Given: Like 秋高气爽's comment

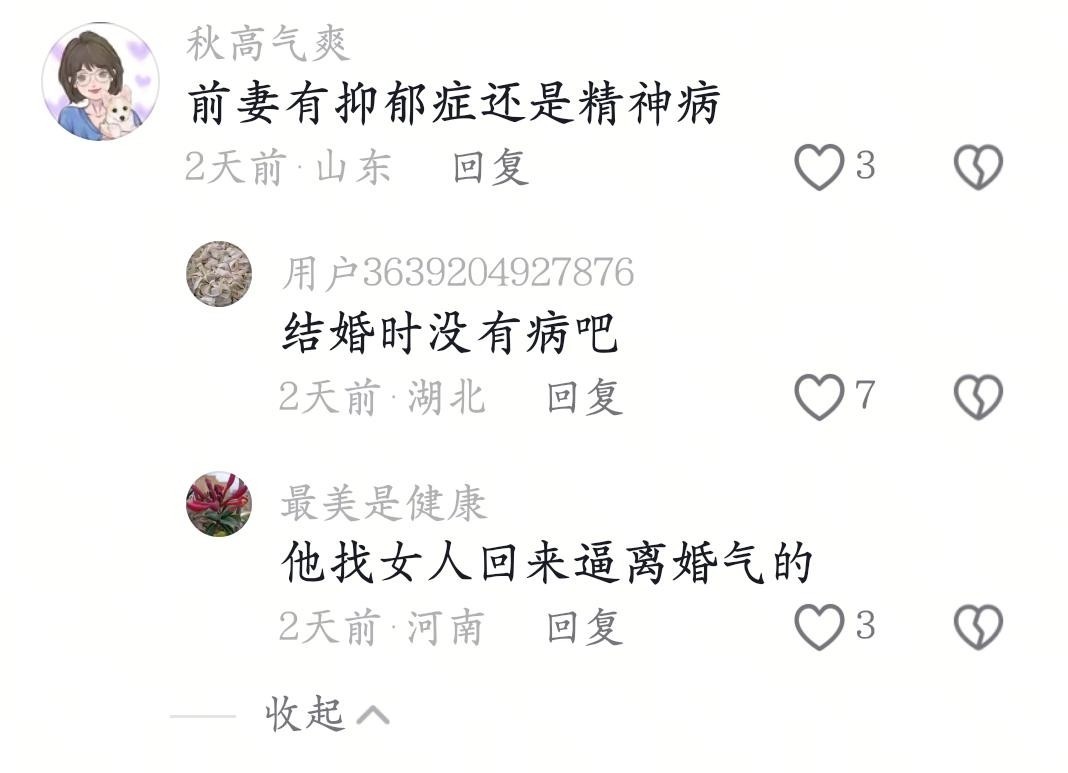Looking at the screenshot, I should coord(819,167).
